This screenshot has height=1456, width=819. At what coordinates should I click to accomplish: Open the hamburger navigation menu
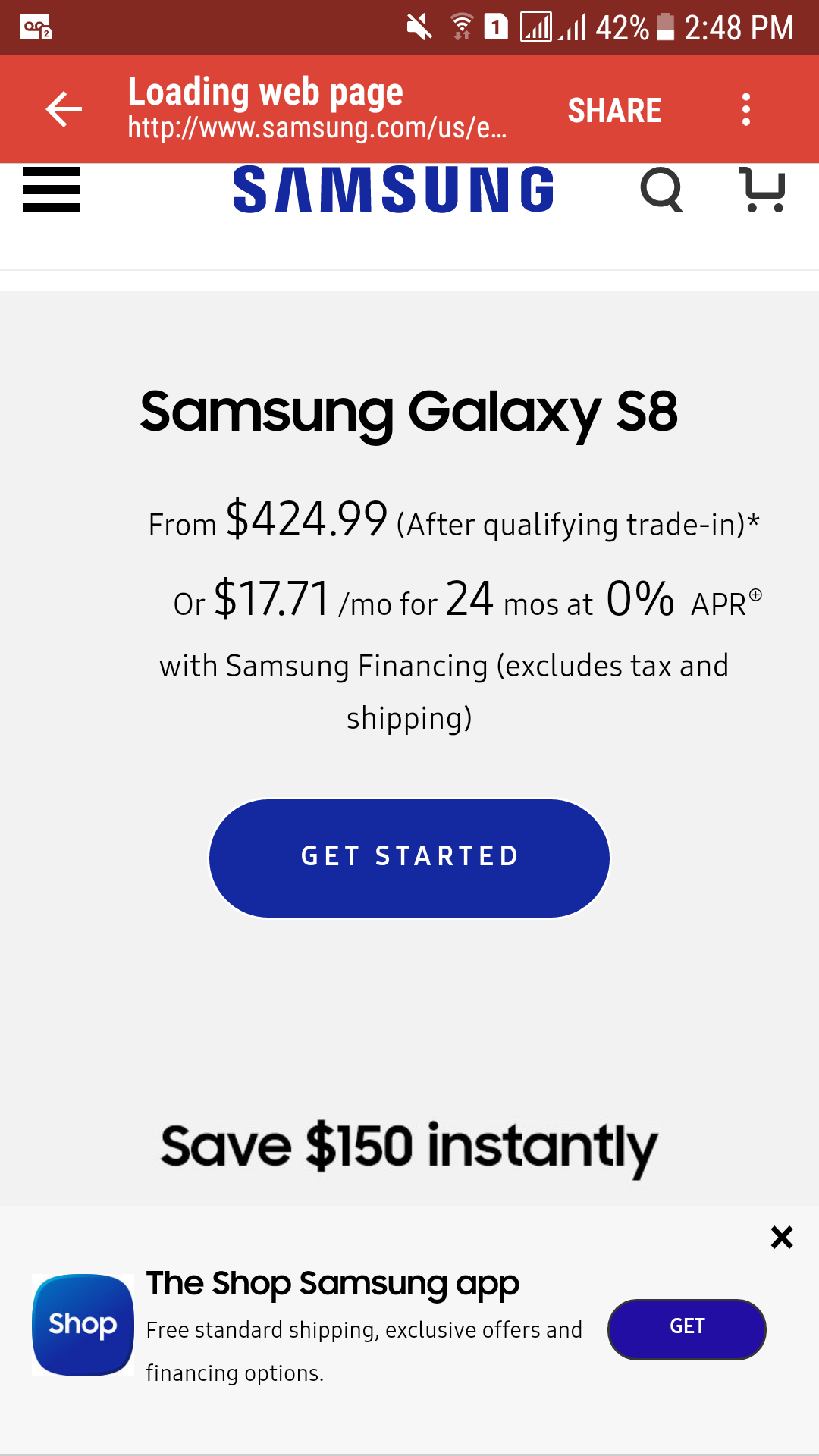click(51, 190)
